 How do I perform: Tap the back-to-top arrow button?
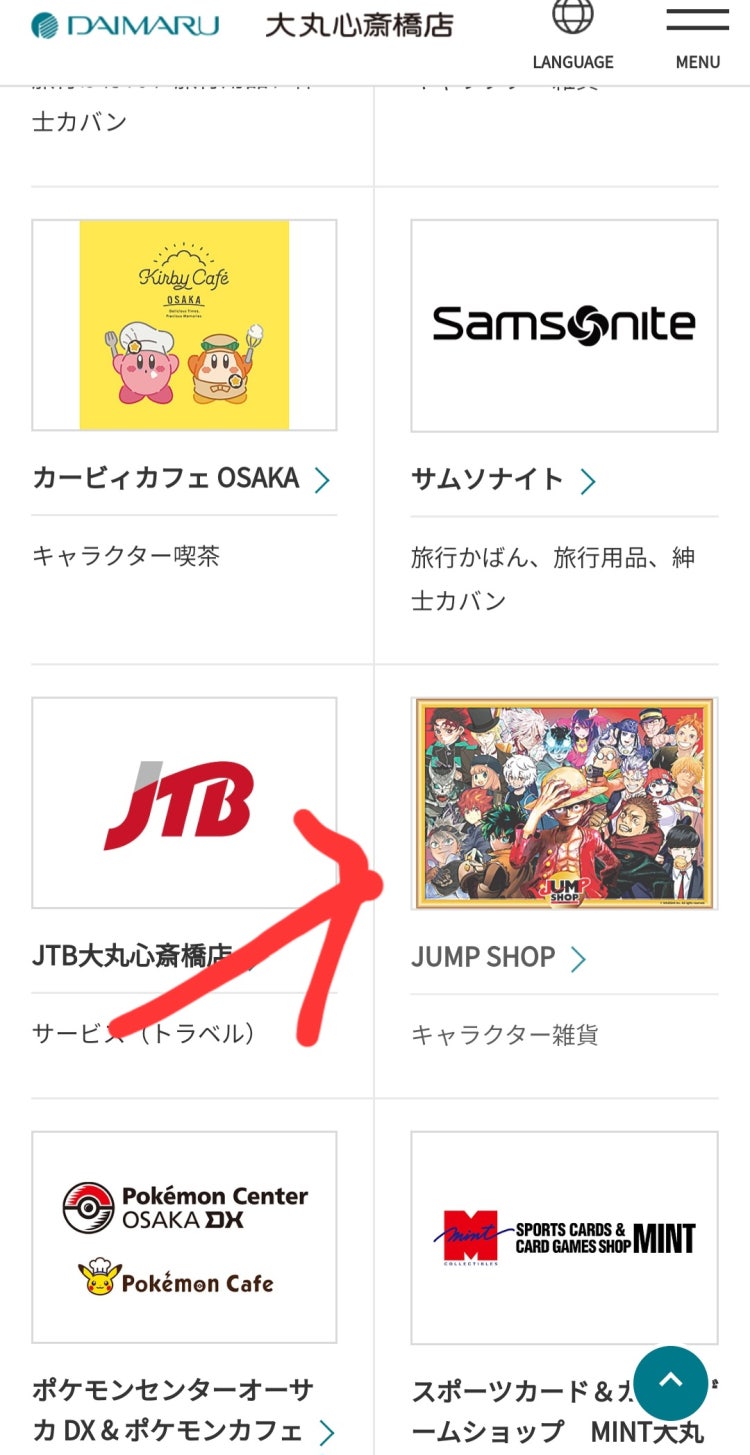click(x=670, y=1383)
